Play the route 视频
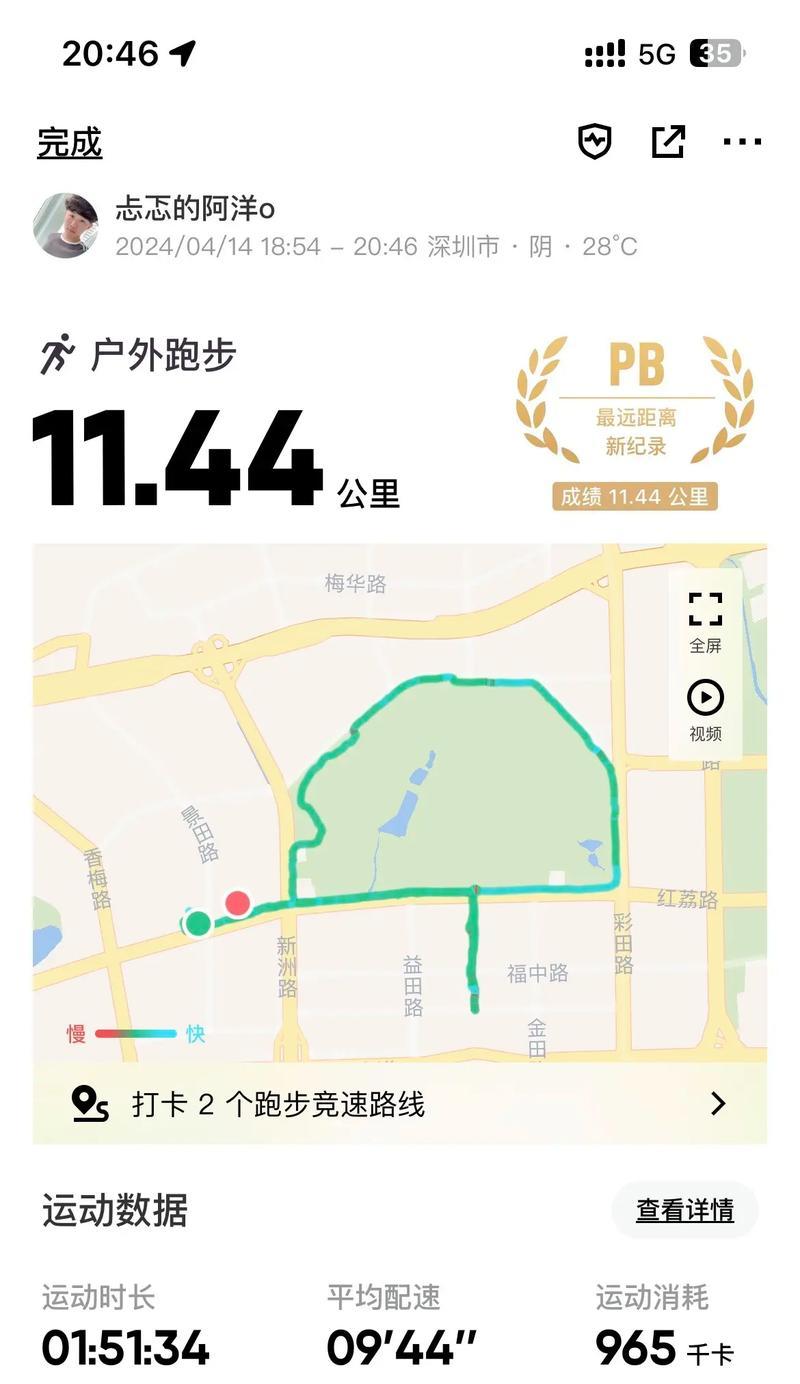This screenshot has height=1384, width=800. (x=705, y=710)
